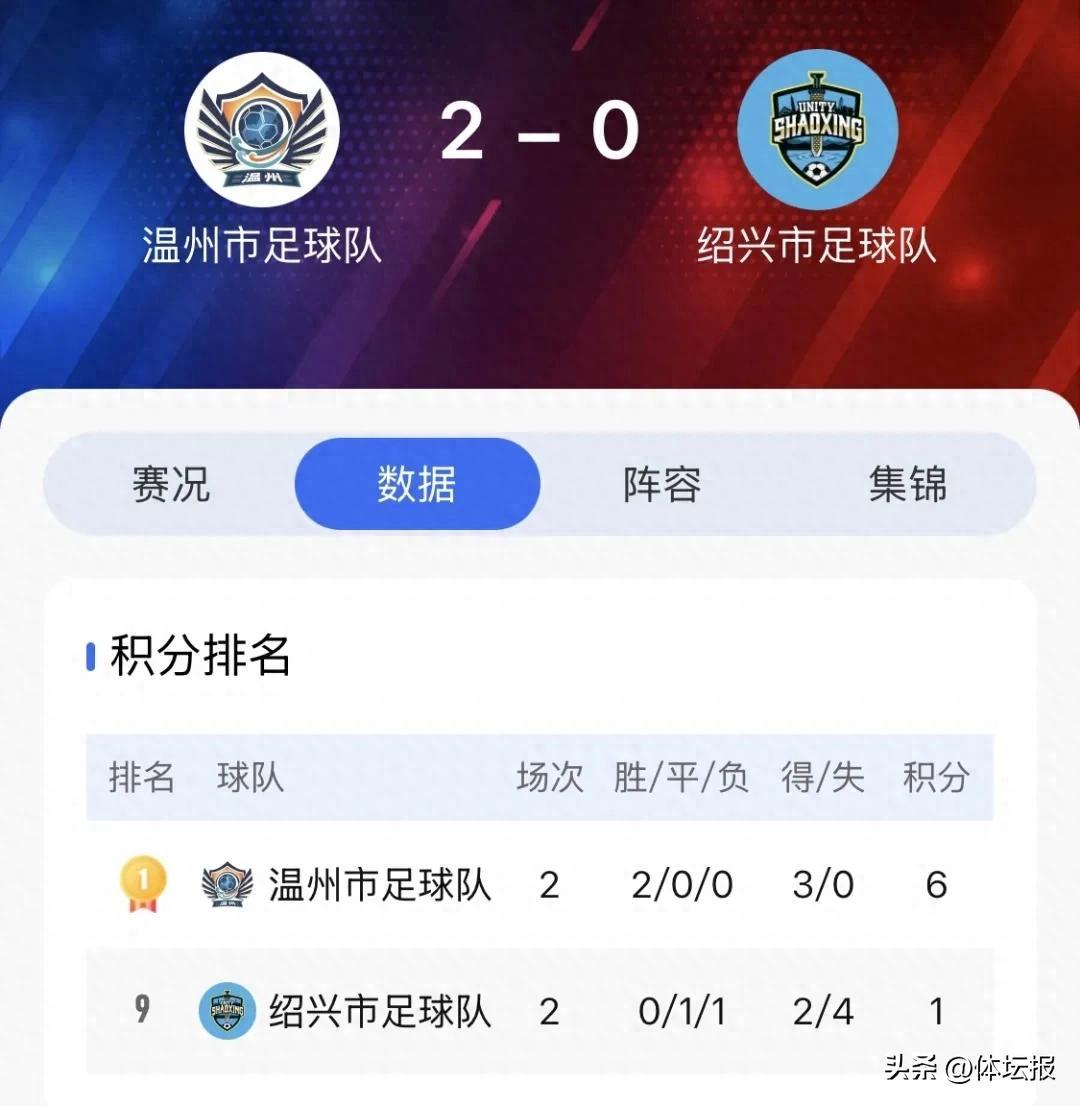Open 绍兴市足球队 team logo in header
Image resolution: width=1080 pixels, height=1106 pixels.
pos(817,129)
